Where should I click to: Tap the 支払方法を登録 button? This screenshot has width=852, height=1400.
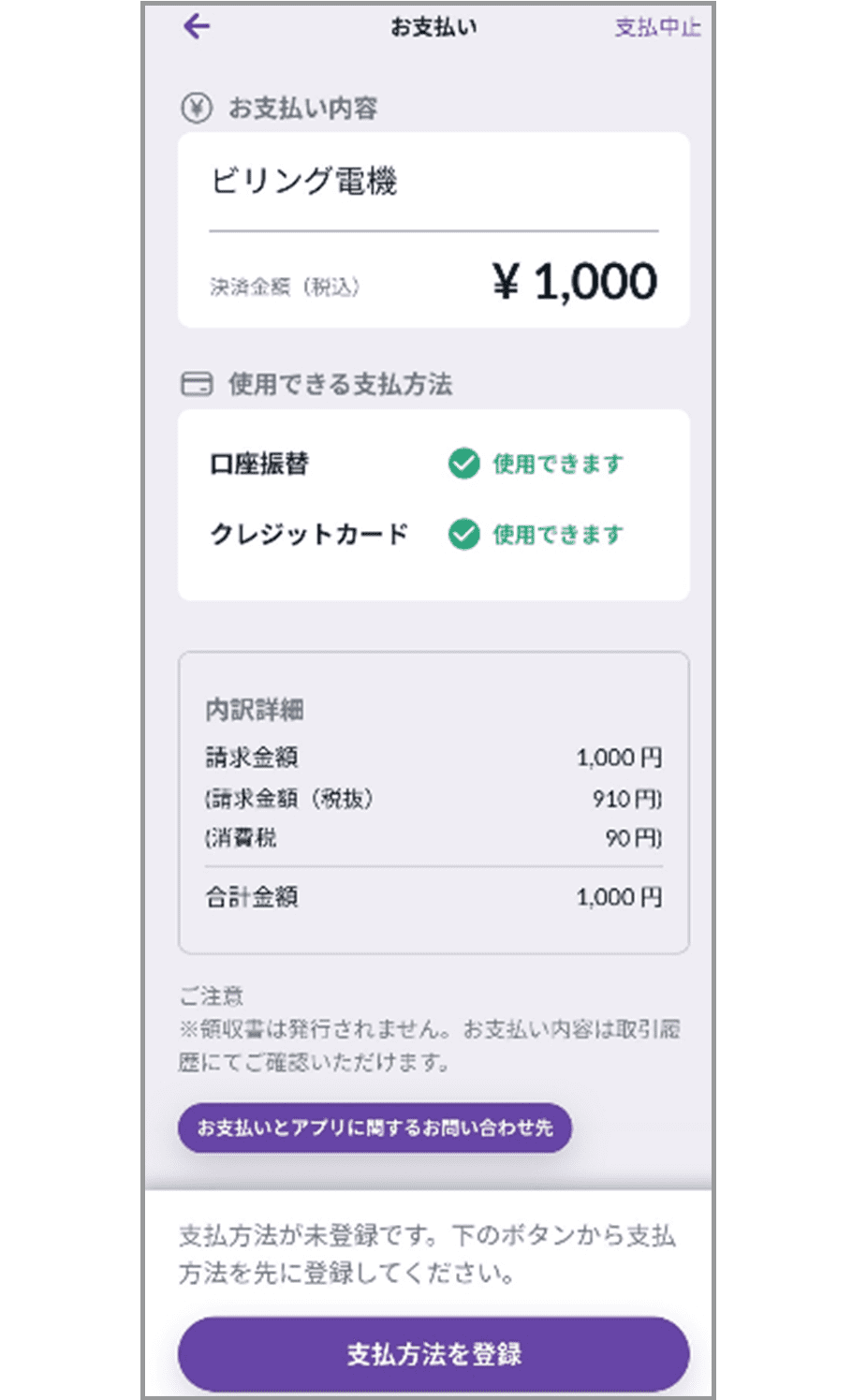(433, 1353)
